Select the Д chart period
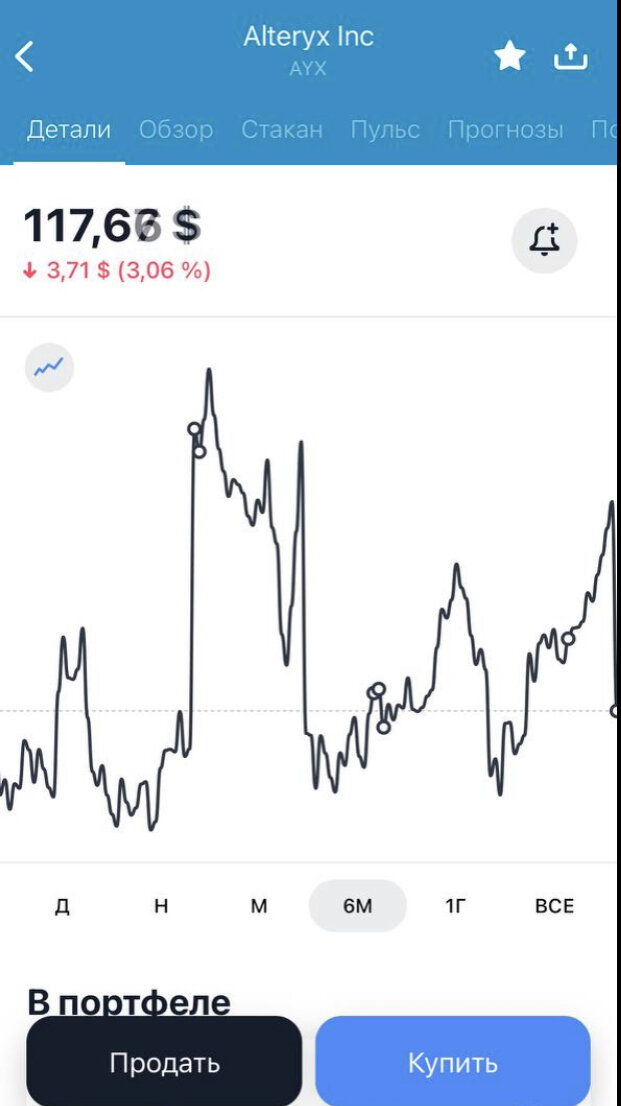The width and height of the screenshot is (621, 1106). click(62, 906)
